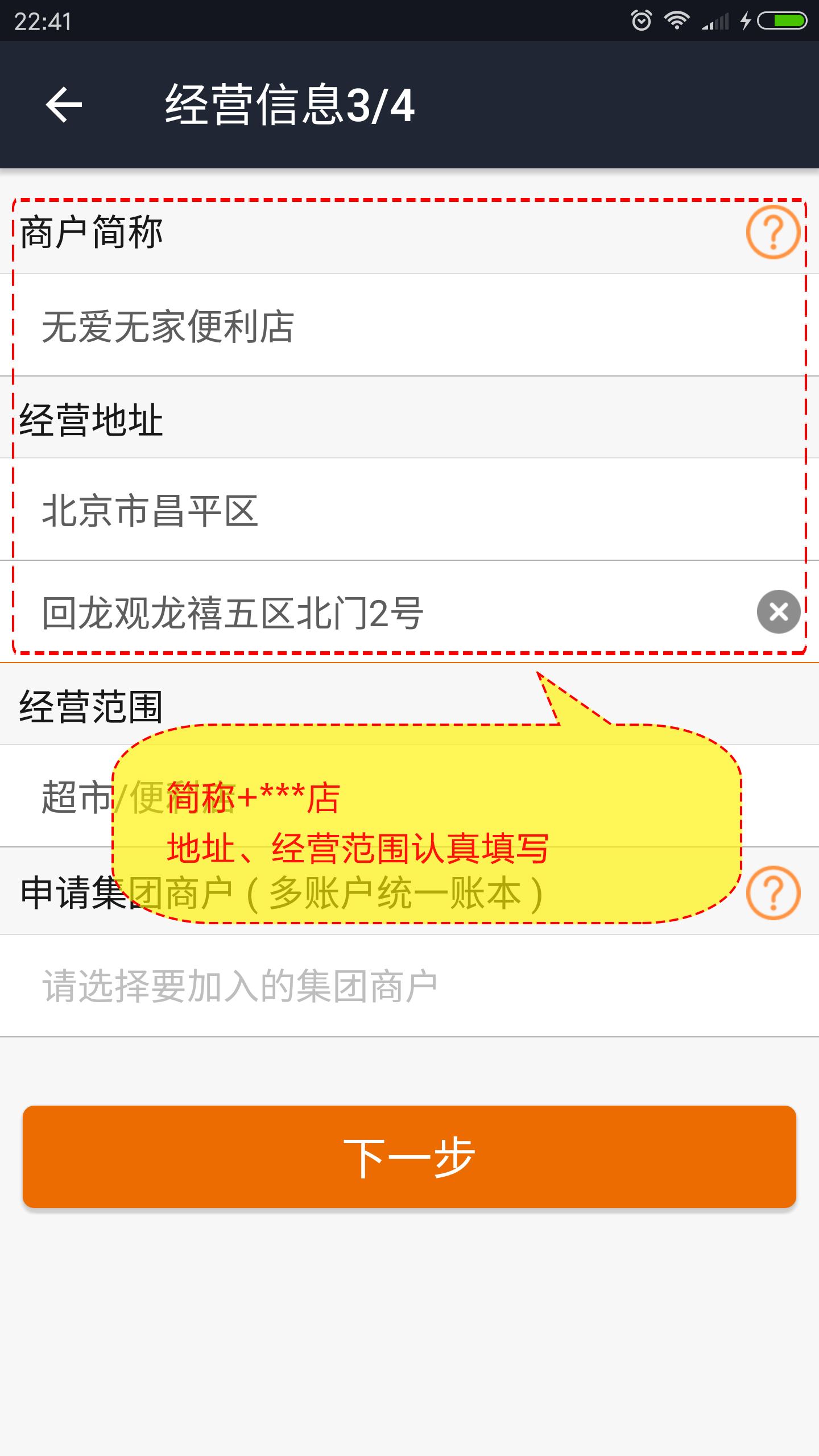Screen dimensions: 819x1456
Task: Tap 下一步 to continue
Action: tap(409, 1157)
